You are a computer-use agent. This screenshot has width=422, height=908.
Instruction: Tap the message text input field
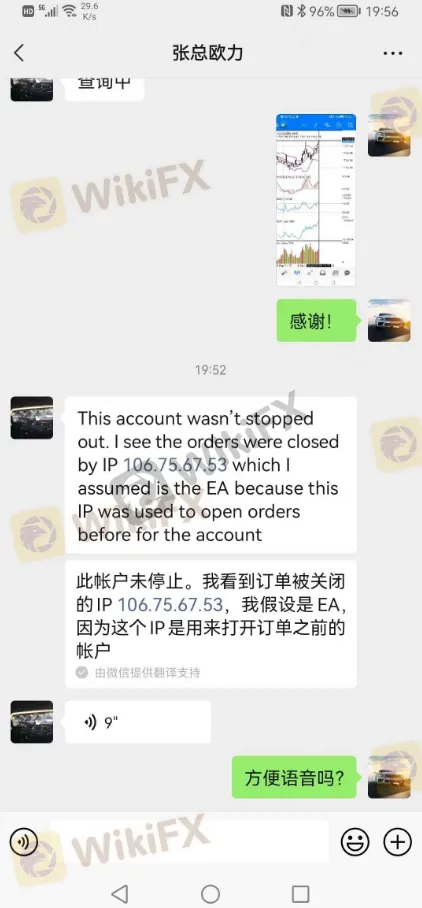click(x=189, y=841)
